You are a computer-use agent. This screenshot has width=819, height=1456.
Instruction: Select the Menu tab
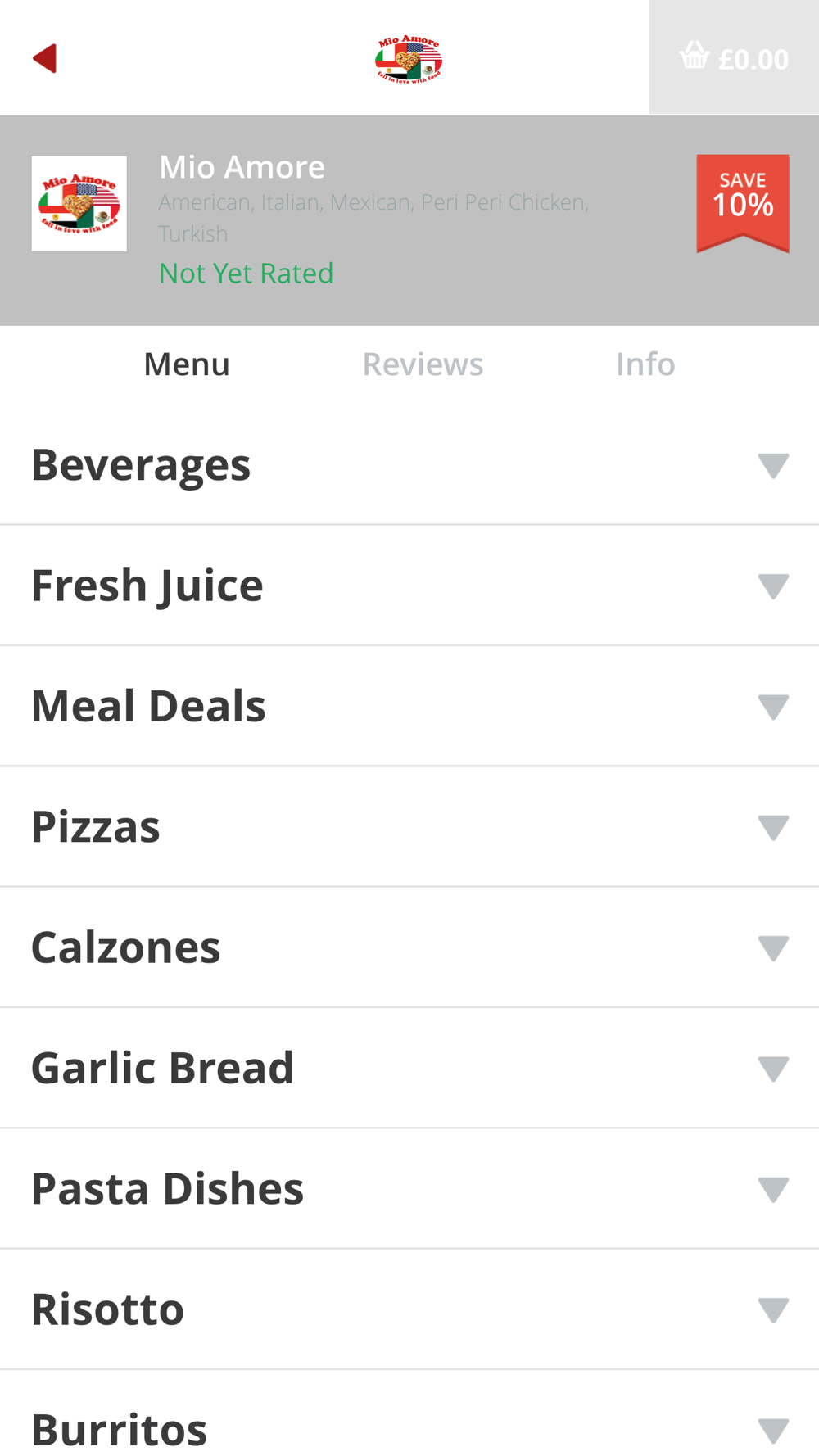click(x=187, y=364)
